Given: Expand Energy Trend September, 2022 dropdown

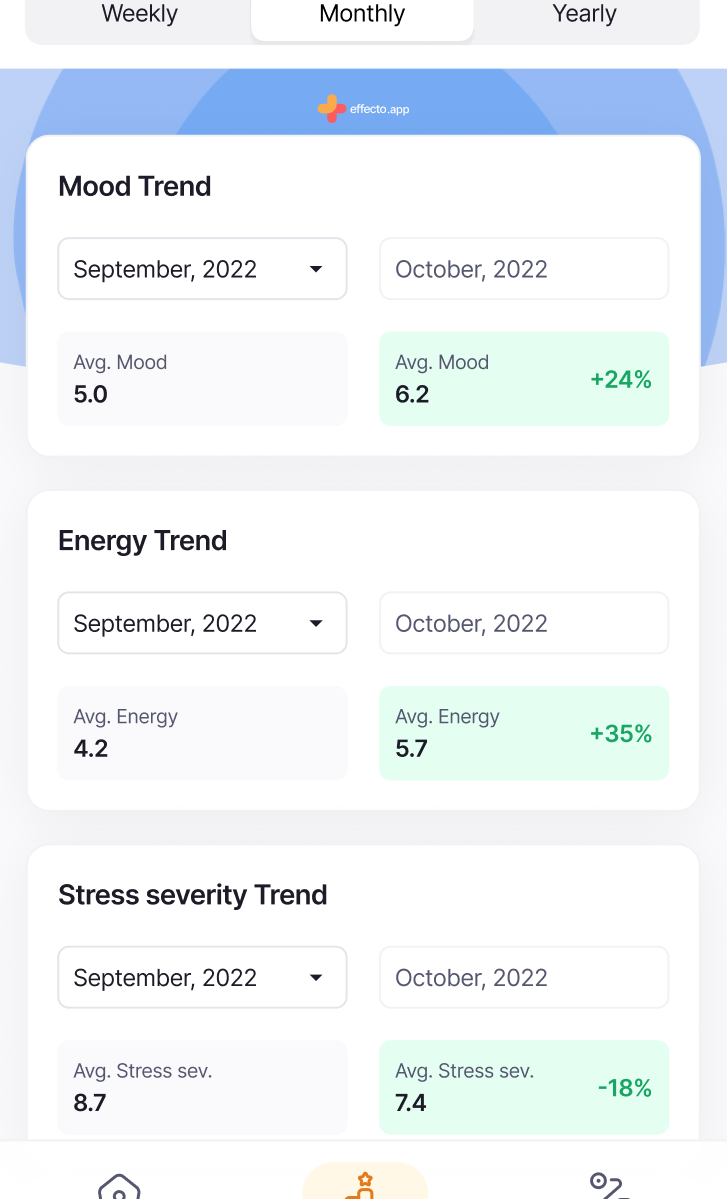Looking at the screenshot, I should point(203,623).
